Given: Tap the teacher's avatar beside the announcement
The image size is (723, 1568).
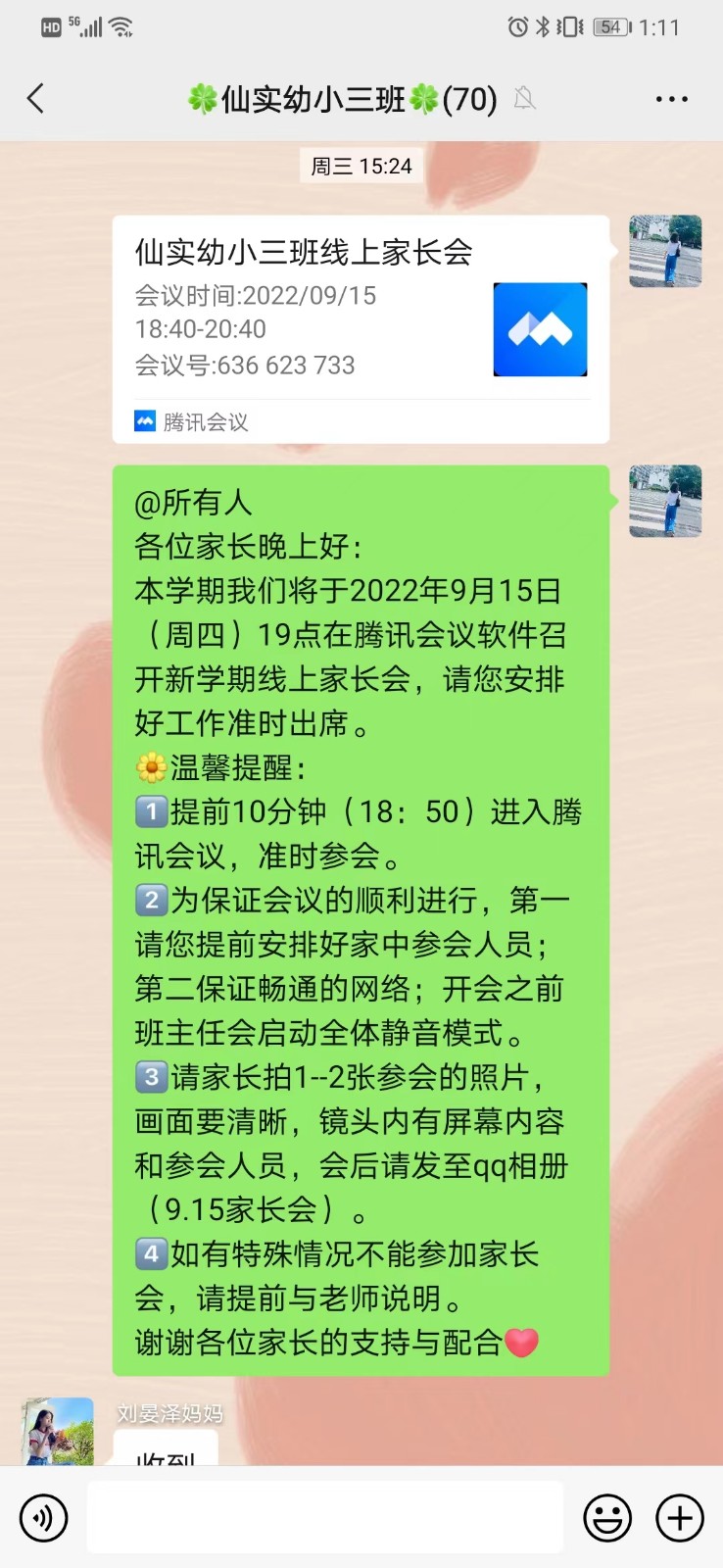Looking at the screenshot, I should tap(665, 501).
